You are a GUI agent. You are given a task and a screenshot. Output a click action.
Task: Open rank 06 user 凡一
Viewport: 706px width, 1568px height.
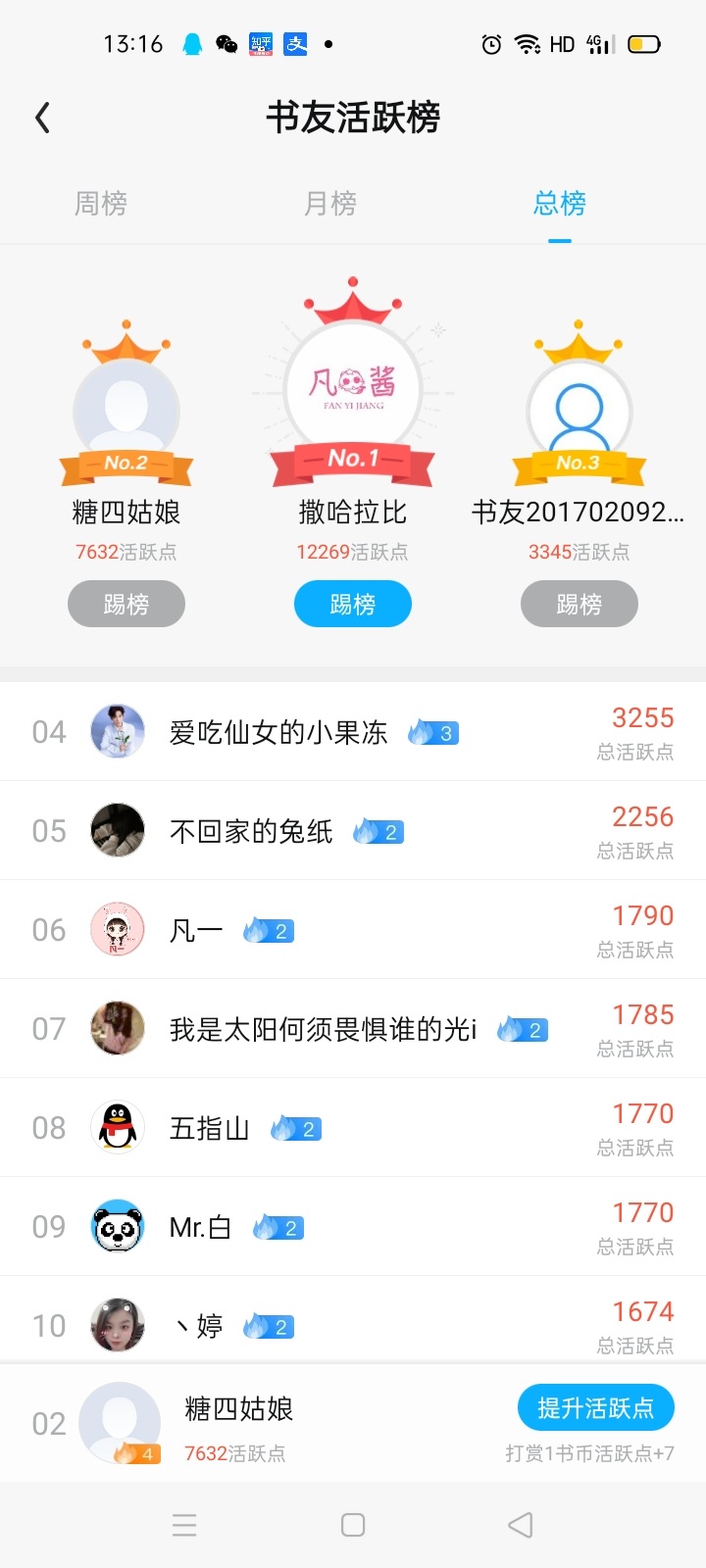click(353, 930)
